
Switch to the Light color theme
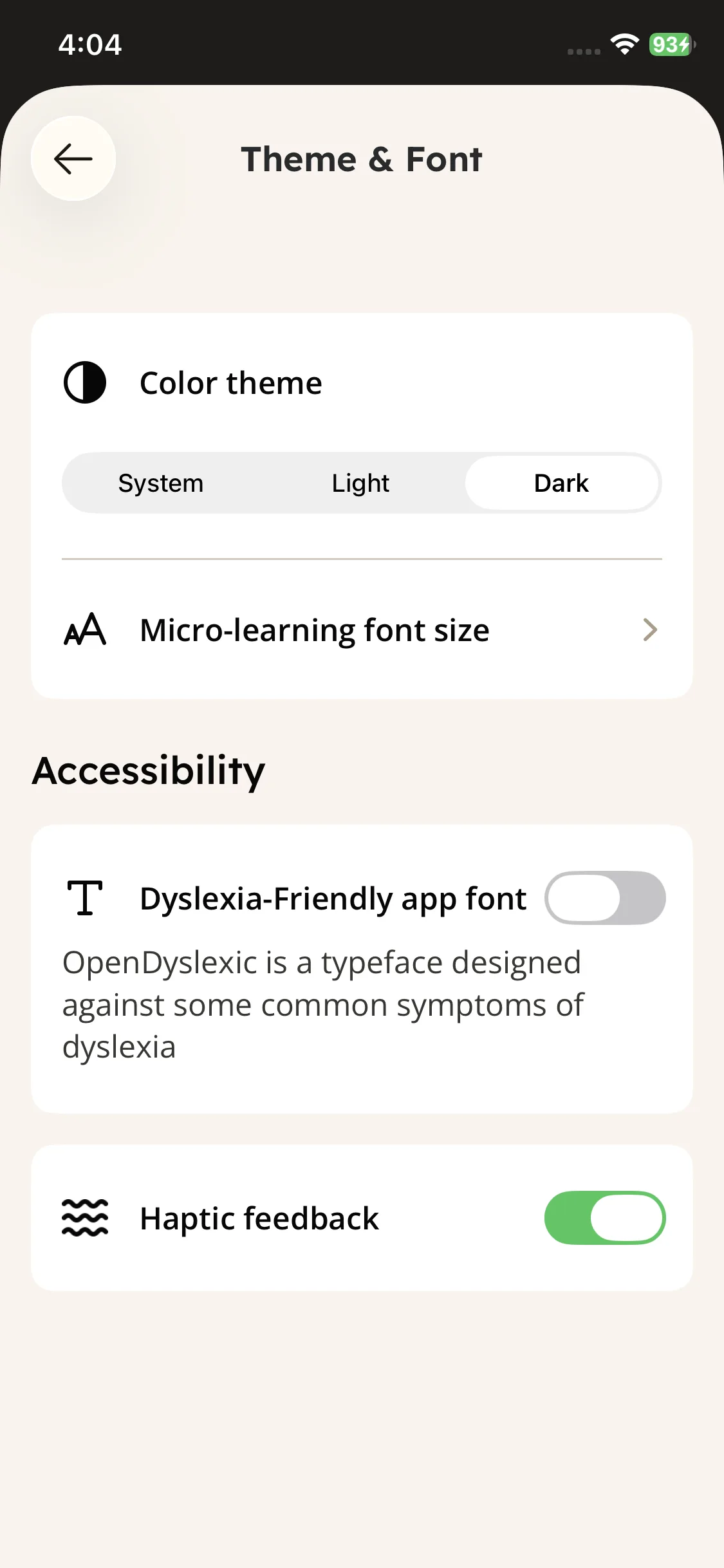pos(360,483)
